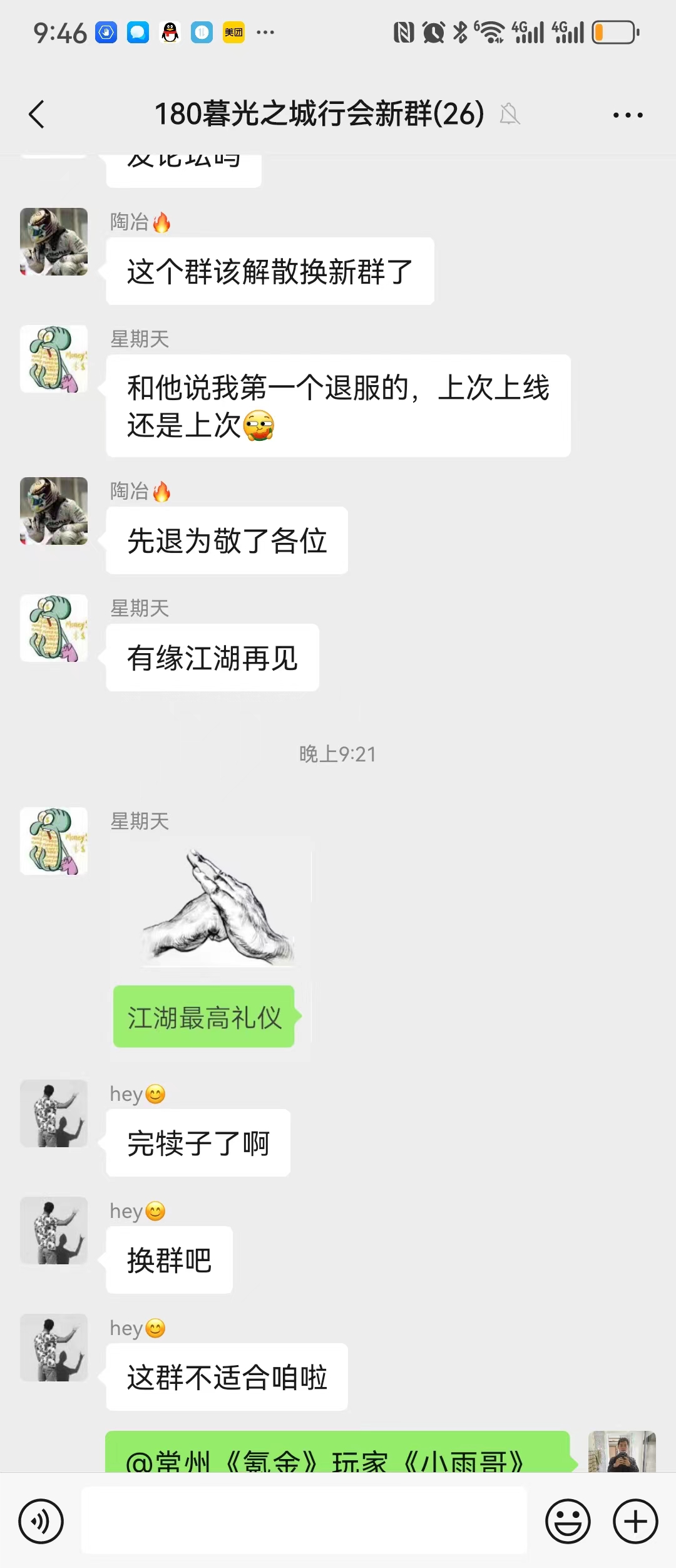View 陶冶's avatar beside 这个群该解散换新群了

[54, 242]
